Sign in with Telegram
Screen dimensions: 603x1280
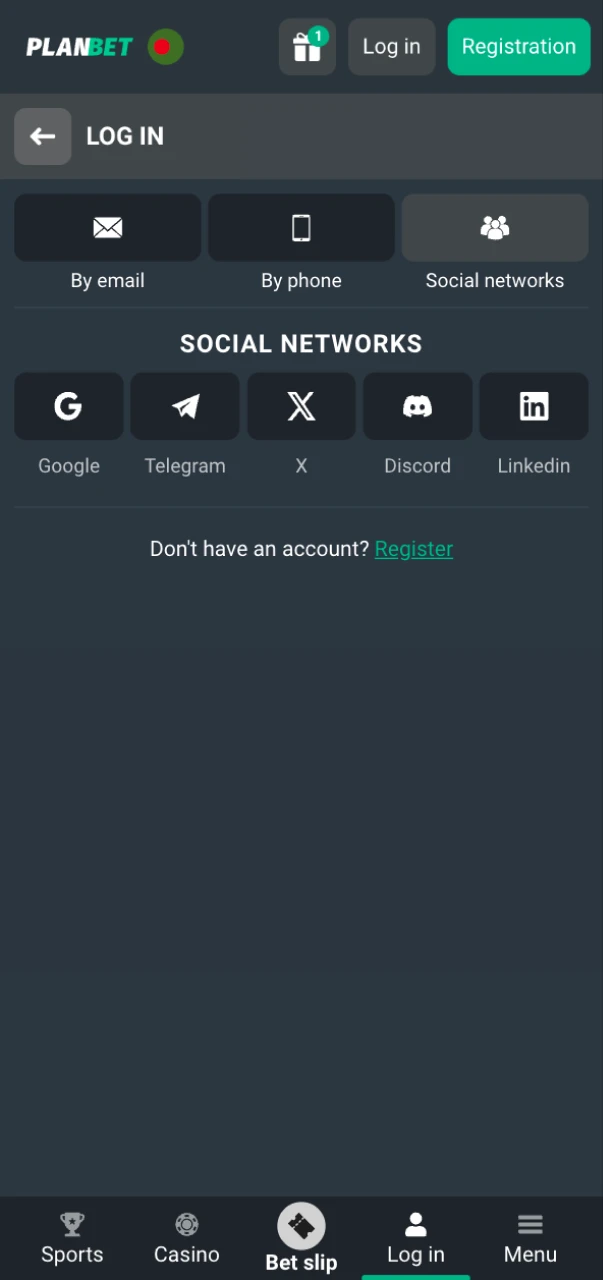pyautogui.click(x=185, y=406)
